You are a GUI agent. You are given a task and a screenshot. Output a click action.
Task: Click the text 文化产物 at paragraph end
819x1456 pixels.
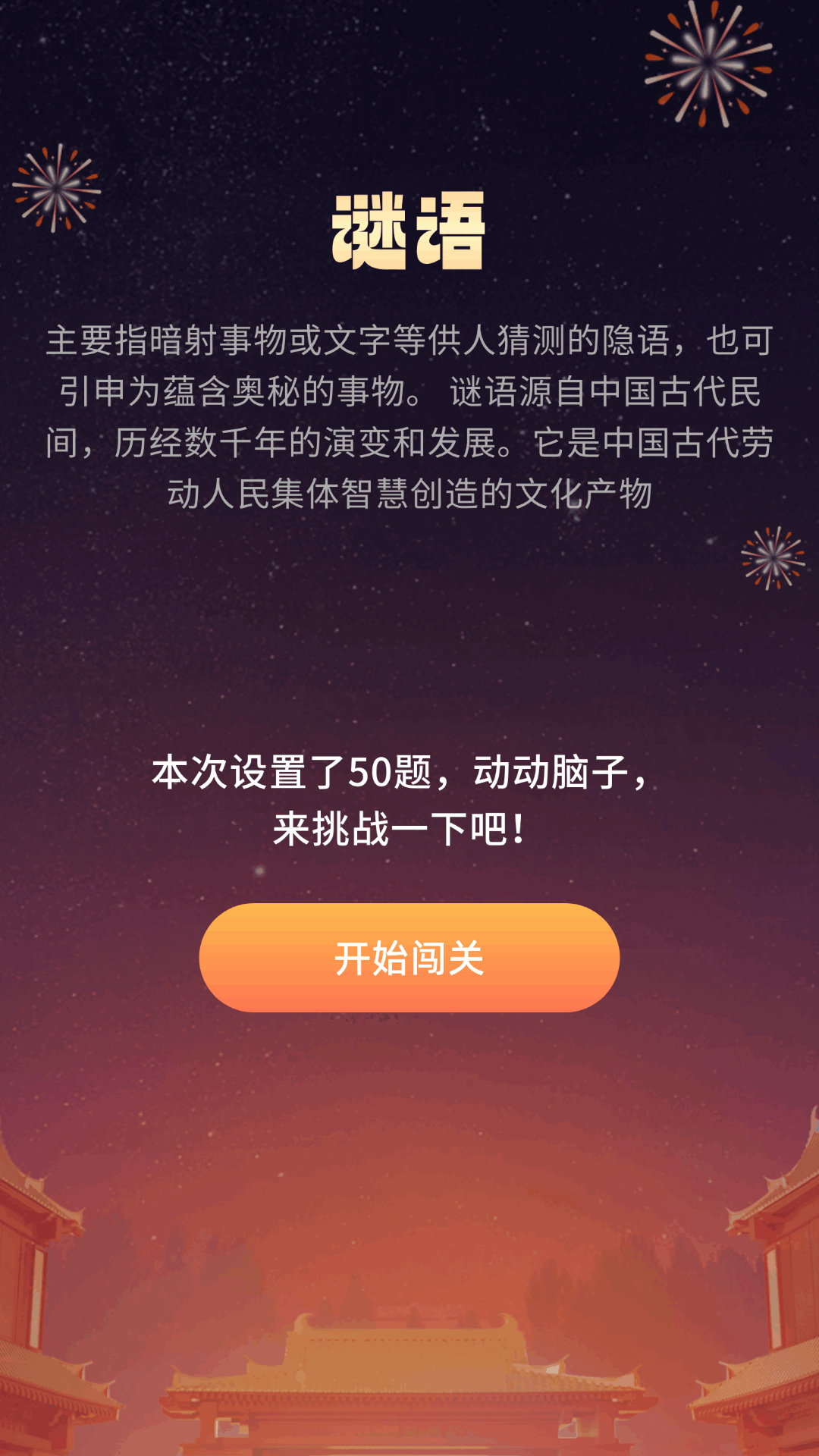pyautogui.click(x=584, y=493)
